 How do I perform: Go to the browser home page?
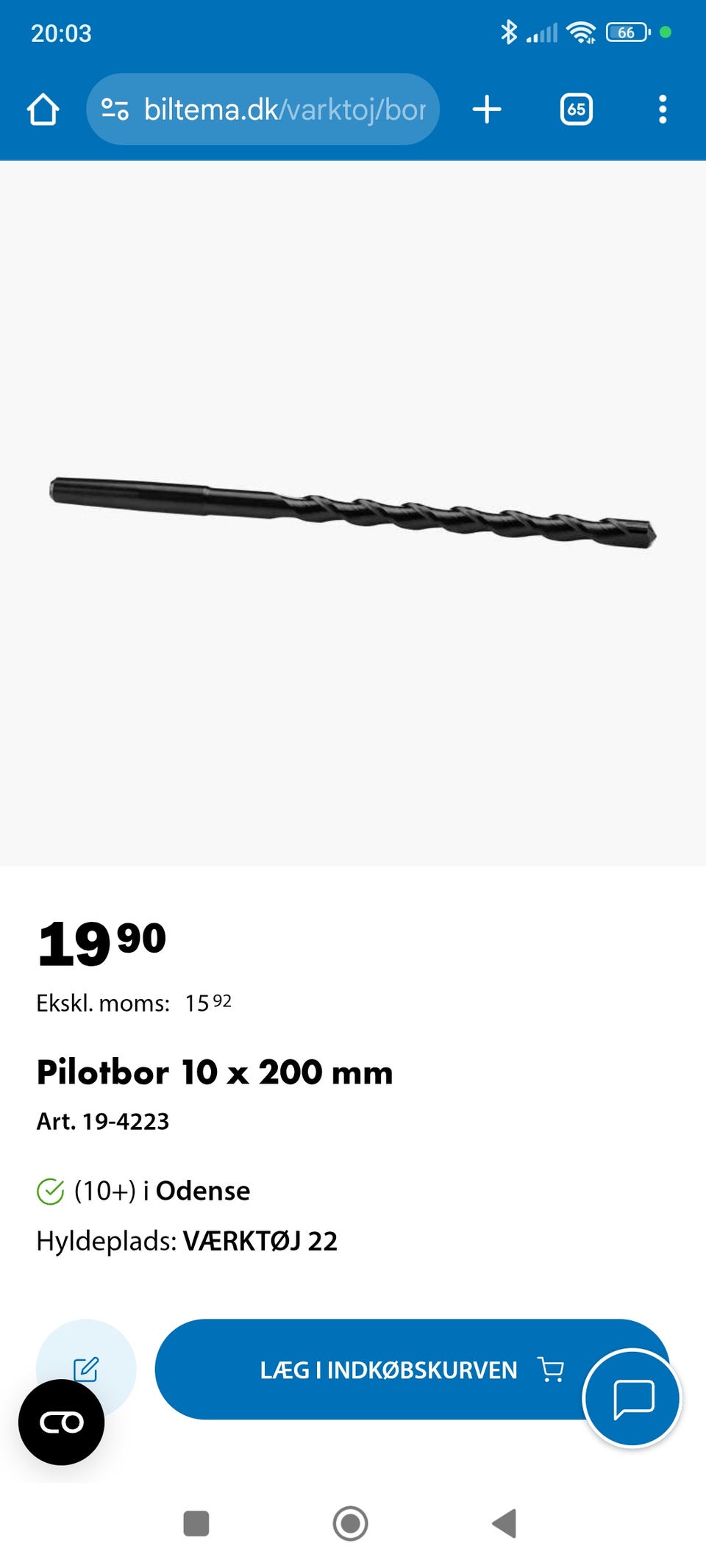(43, 110)
